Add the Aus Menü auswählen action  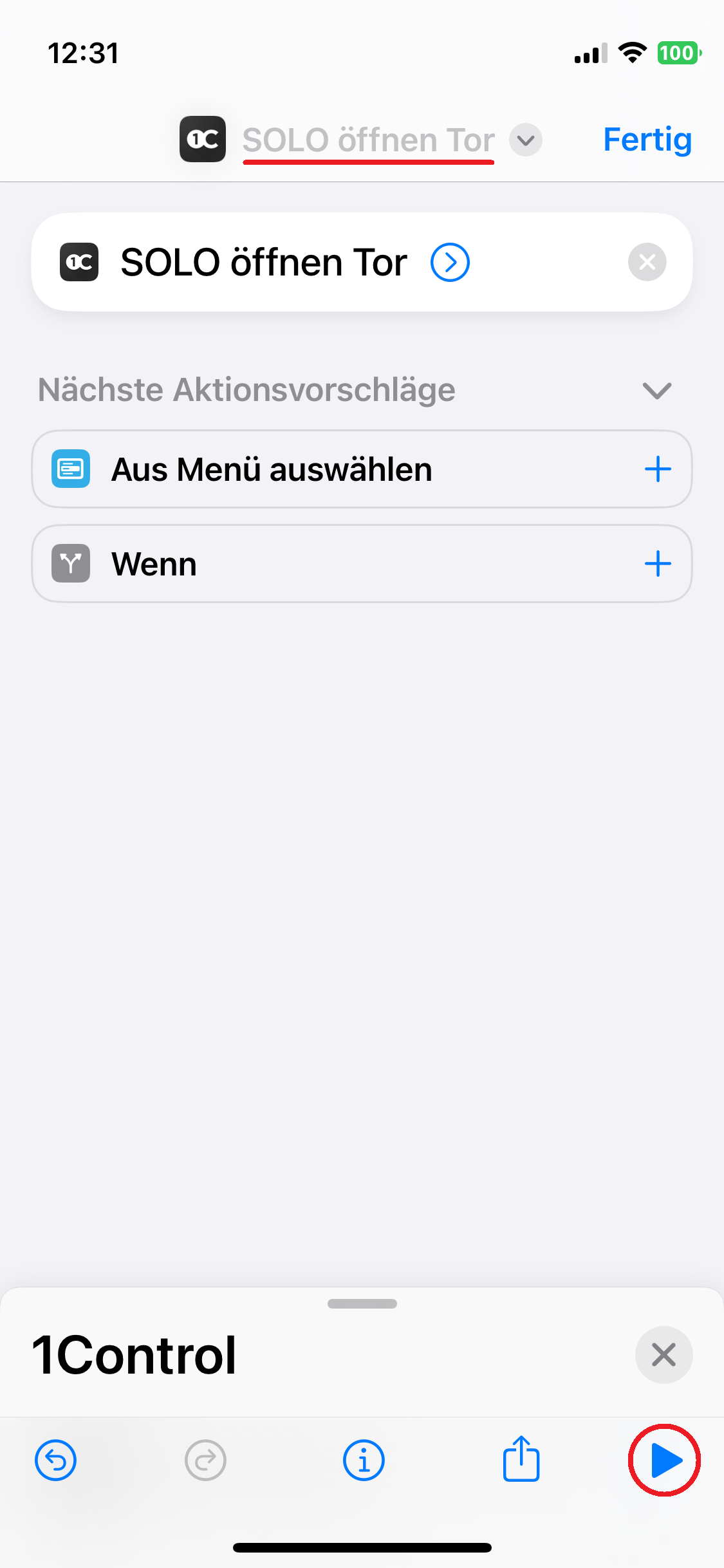point(658,469)
